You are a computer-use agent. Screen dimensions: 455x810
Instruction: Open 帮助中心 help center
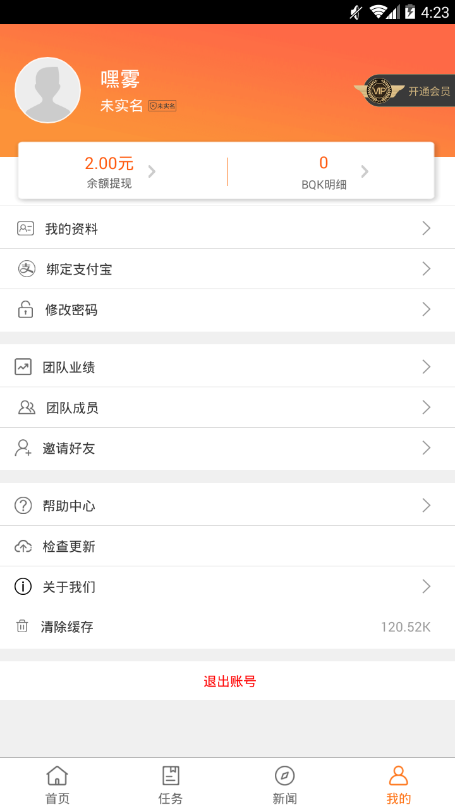point(227,505)
